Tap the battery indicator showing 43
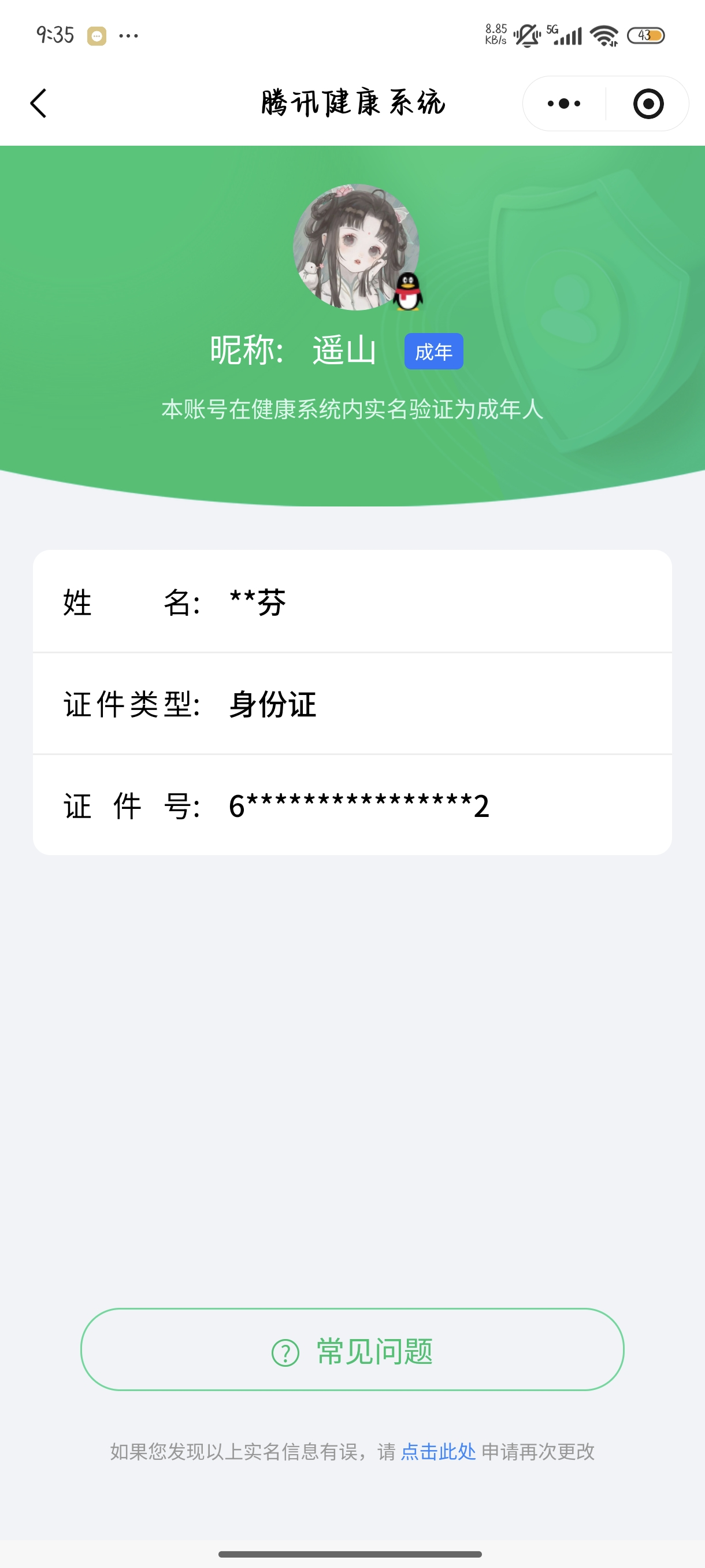The width and height of the screenshot is (705, 1568). [x=648, y=36]
